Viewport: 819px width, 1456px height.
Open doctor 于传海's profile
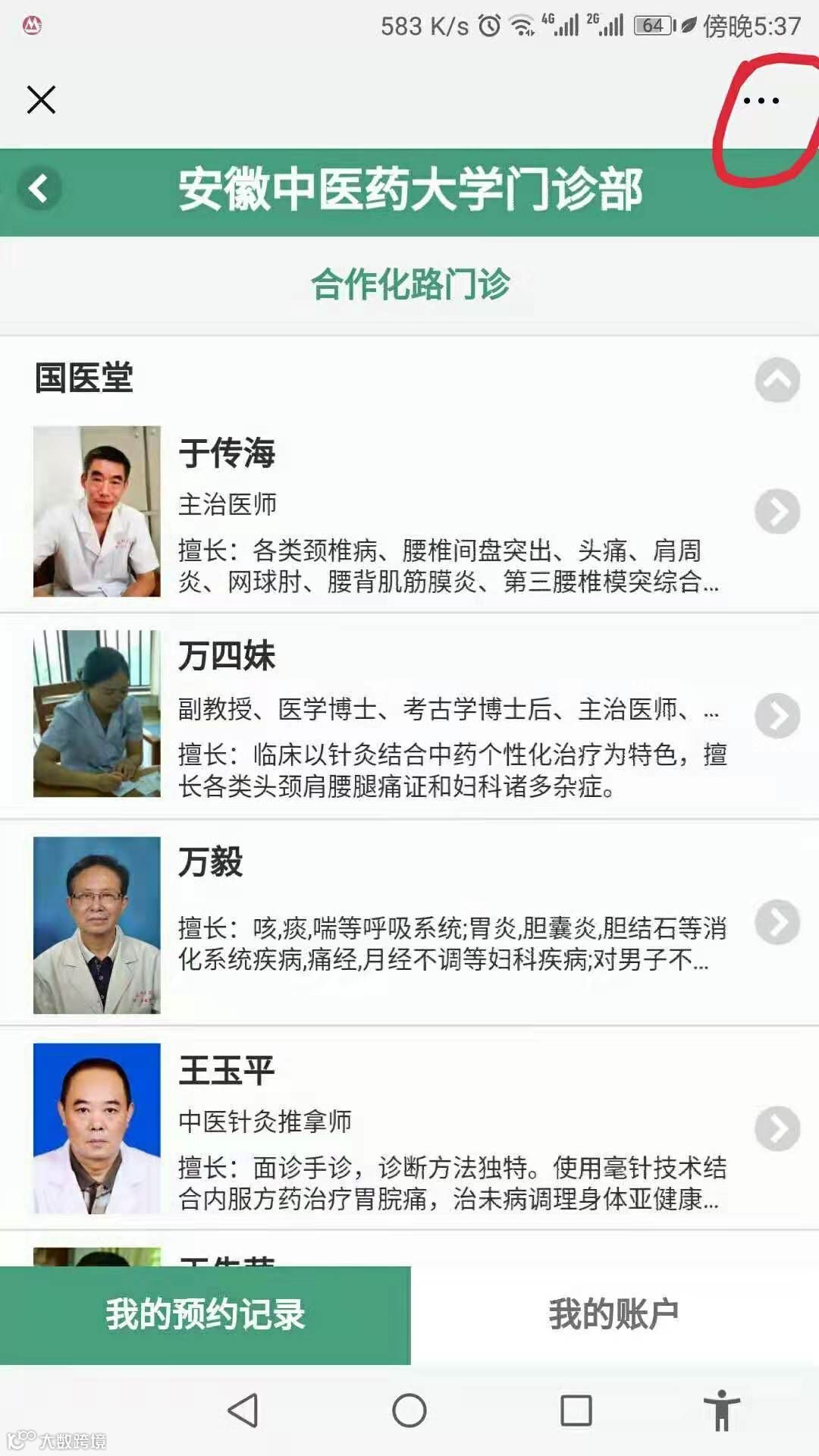coord(777,512)
